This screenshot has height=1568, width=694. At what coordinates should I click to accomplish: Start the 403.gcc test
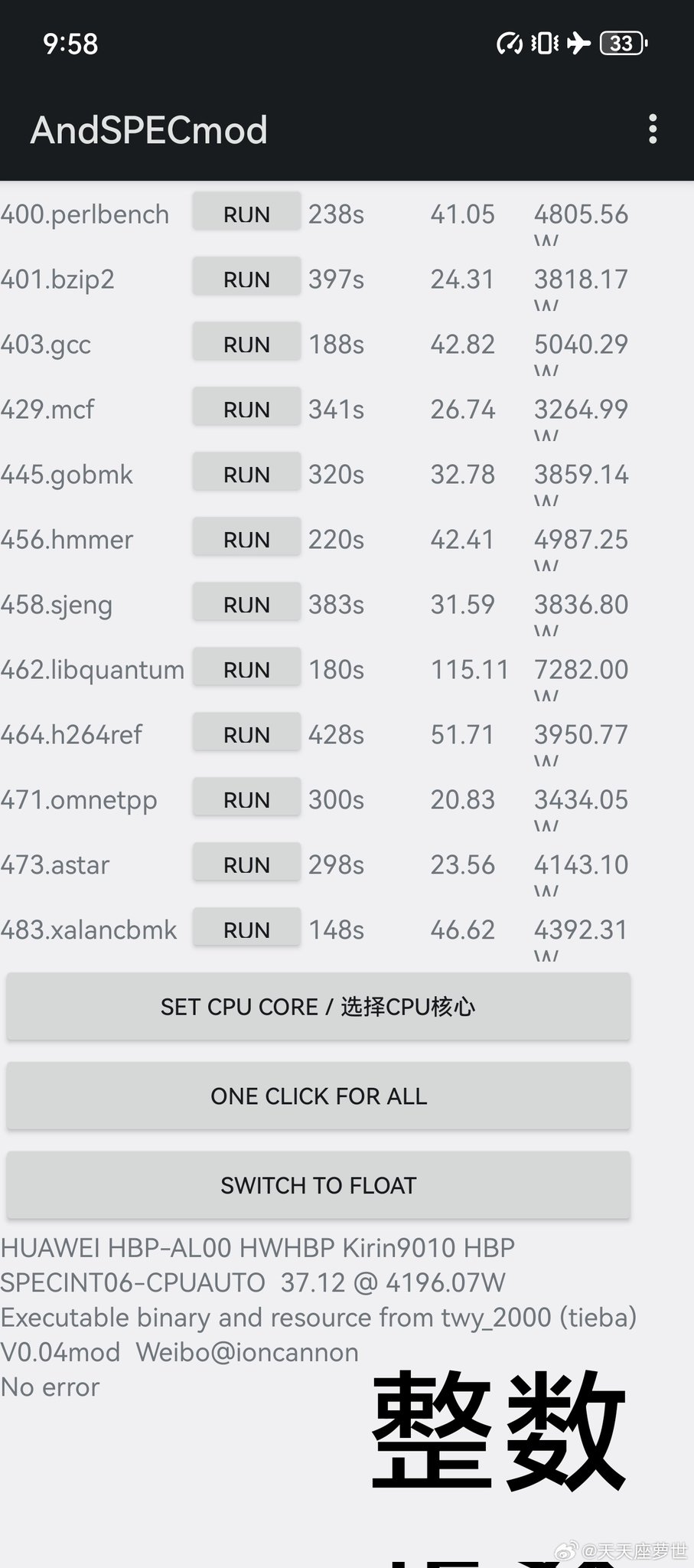[x=246, y=344]
